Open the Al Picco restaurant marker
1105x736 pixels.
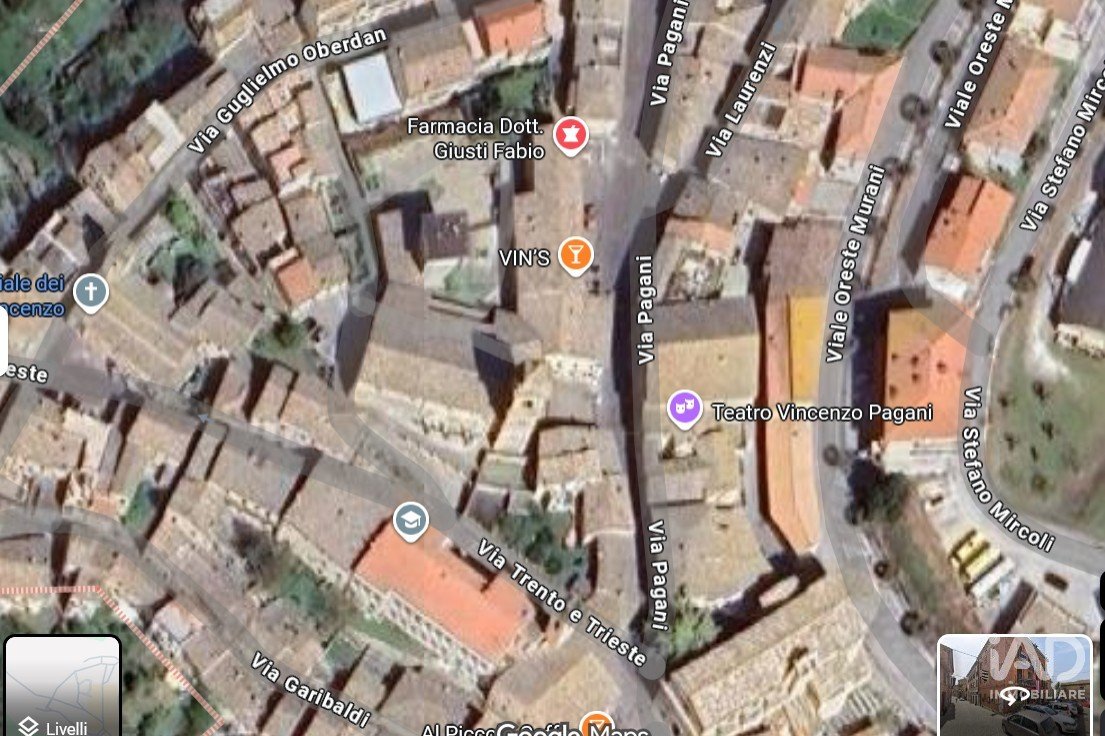pos(596,724)
